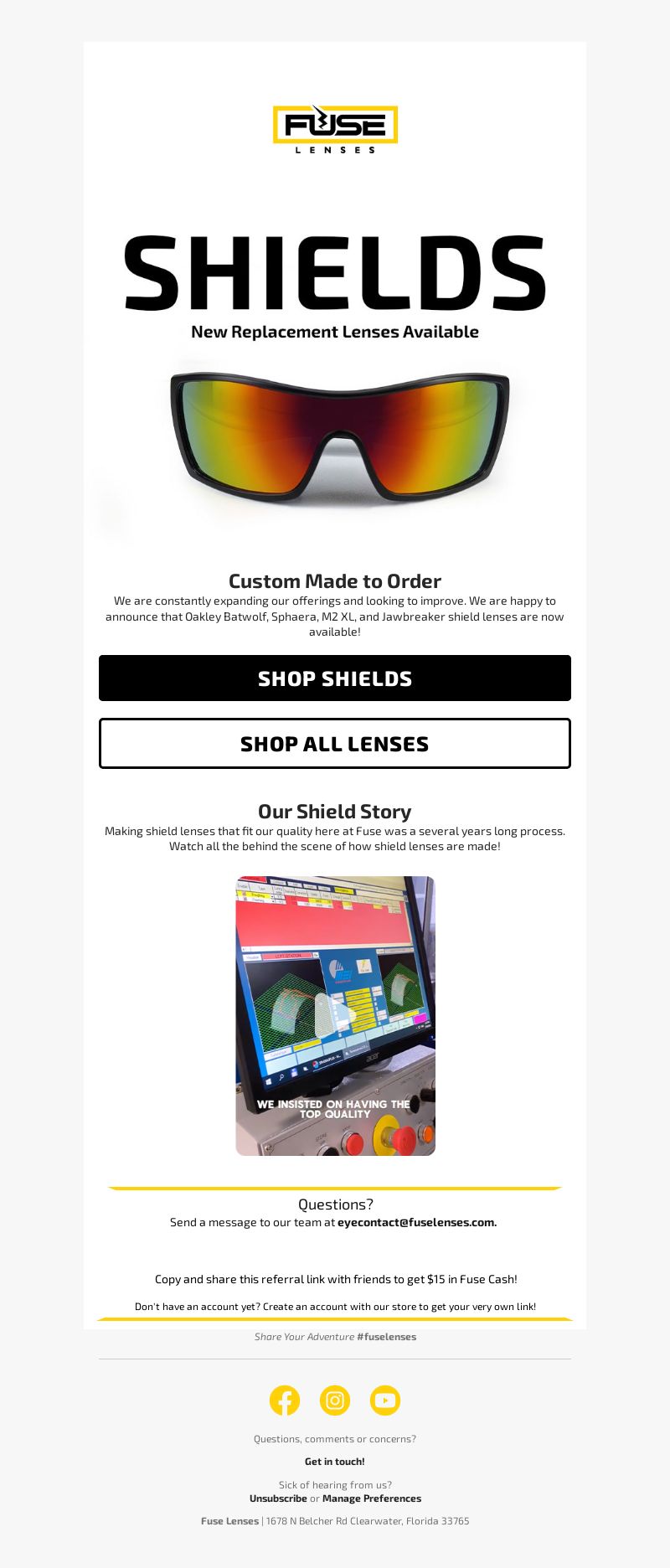
Task: Visit the Fuse Lenses Instagram profile
Action: (x=335, y=1400)
